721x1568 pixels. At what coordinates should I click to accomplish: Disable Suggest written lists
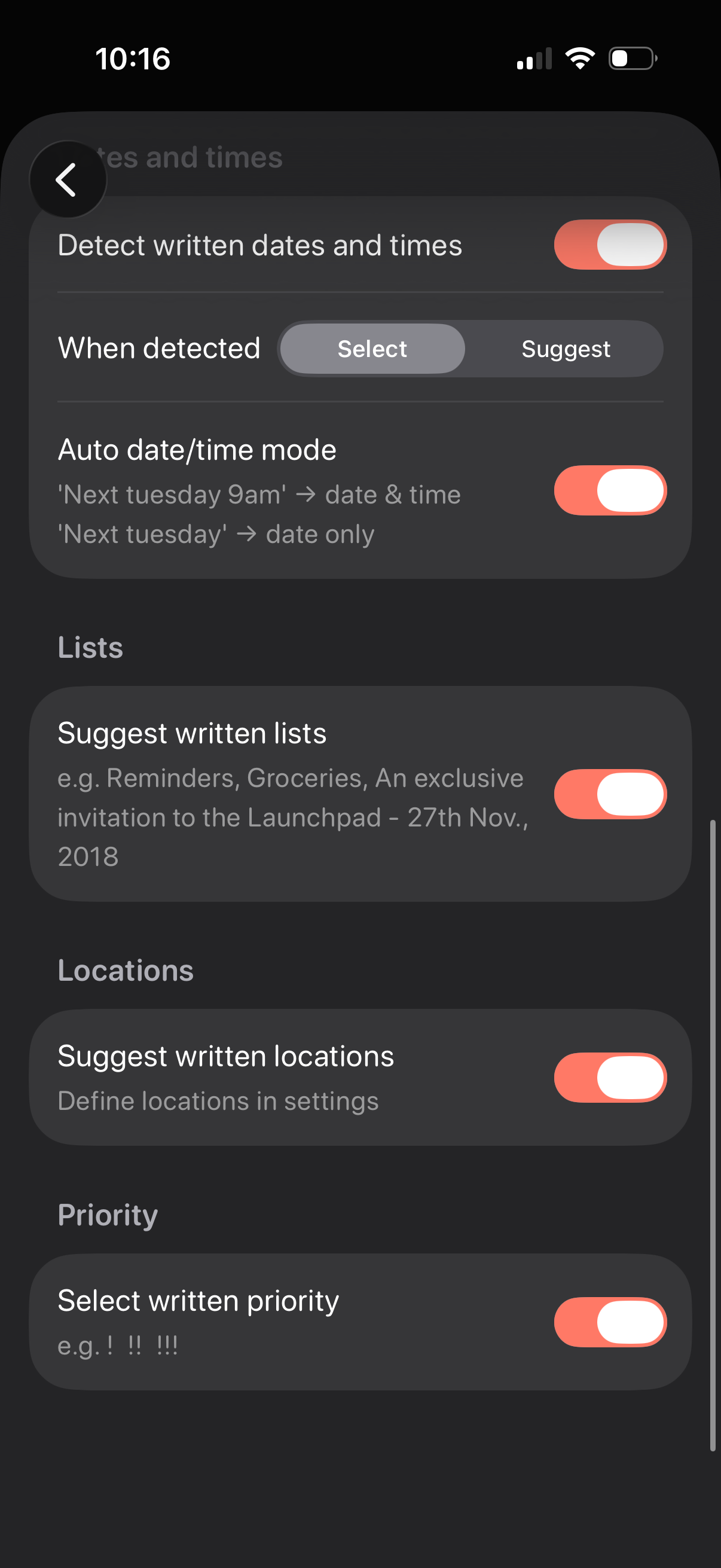tap(610, 794)
